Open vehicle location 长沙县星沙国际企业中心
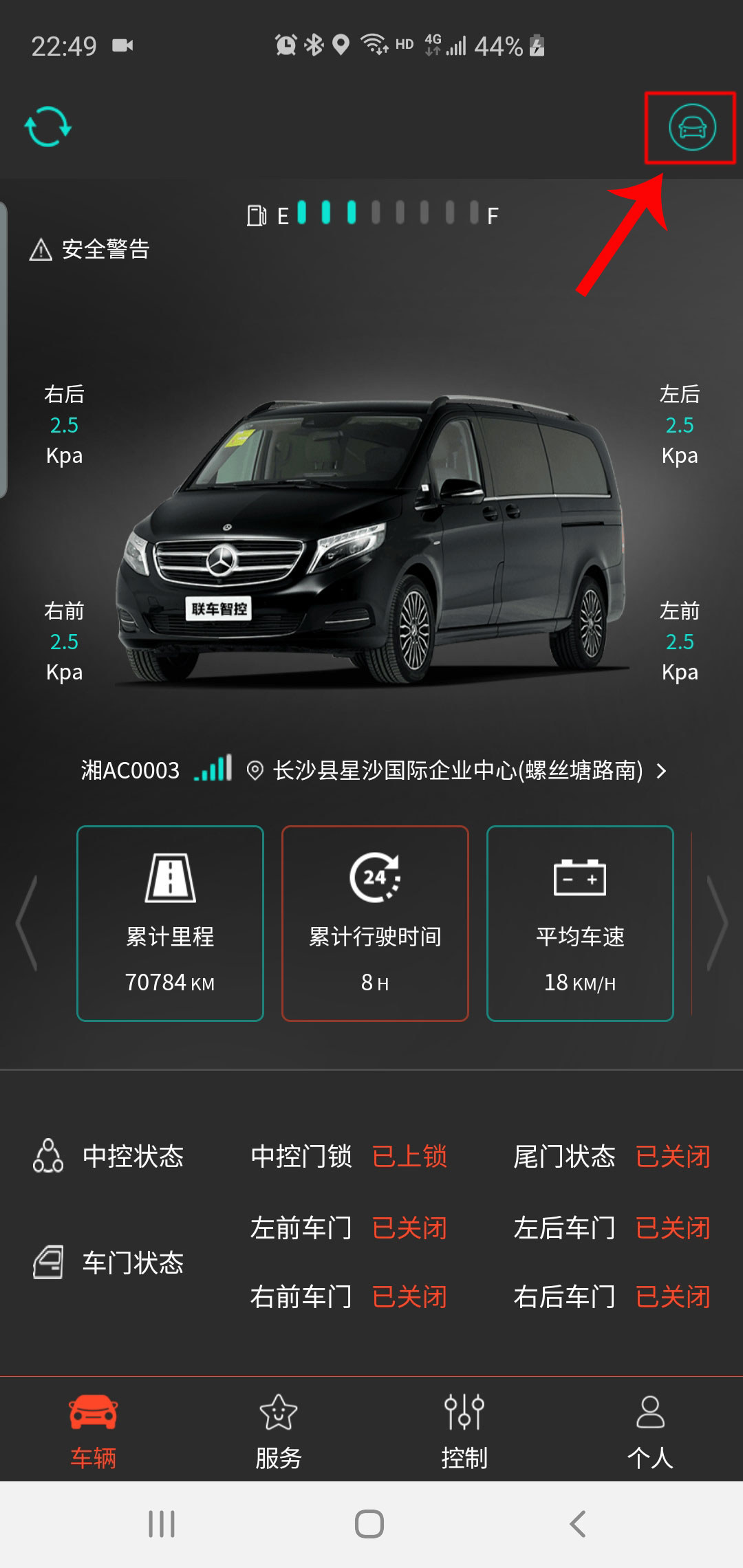 [x=457, y=770]
